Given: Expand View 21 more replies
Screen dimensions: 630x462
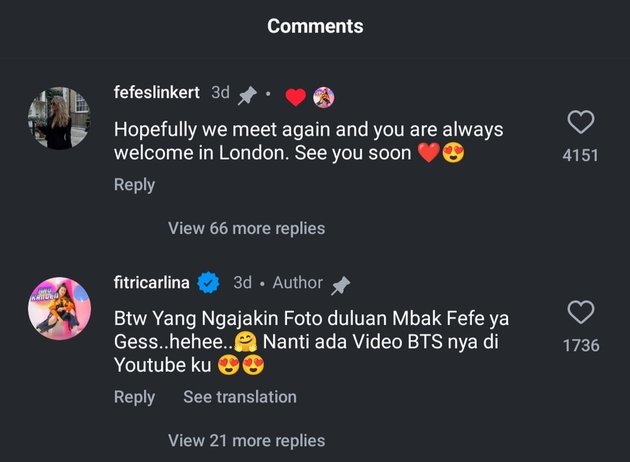Looking at the screenshot, I should click(x=246, y=440).
